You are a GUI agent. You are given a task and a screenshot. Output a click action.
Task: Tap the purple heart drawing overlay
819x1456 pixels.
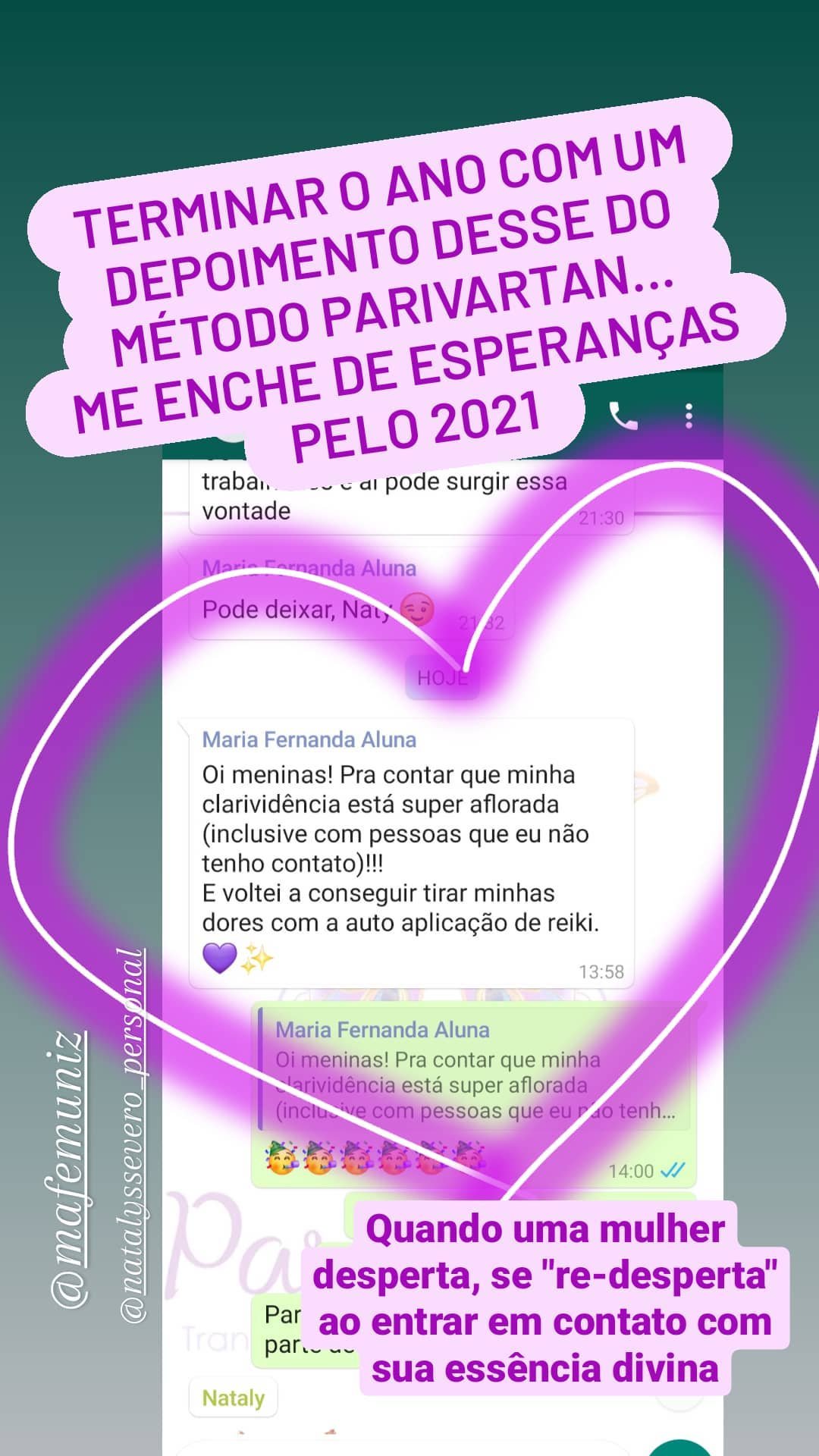tap(394, 872)
